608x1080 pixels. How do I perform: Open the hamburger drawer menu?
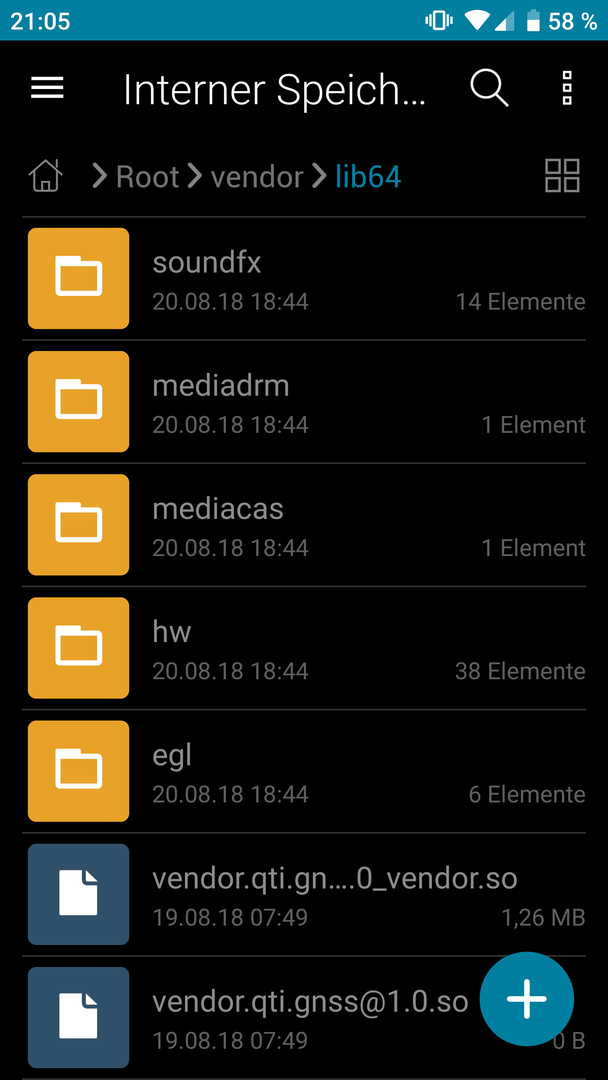(x=48, y=88)
